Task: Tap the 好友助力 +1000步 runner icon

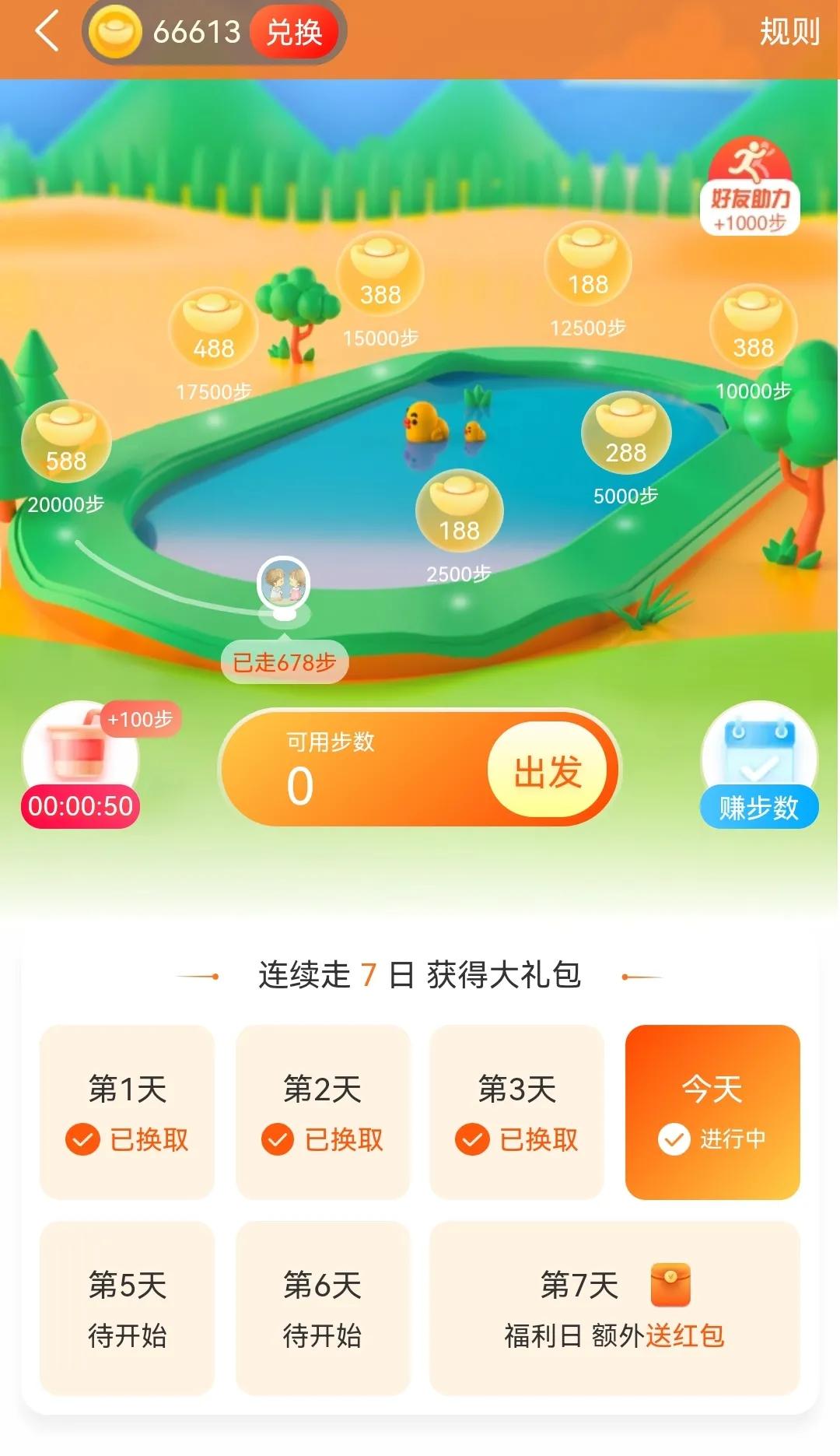Action: click(x=751, y=187)
